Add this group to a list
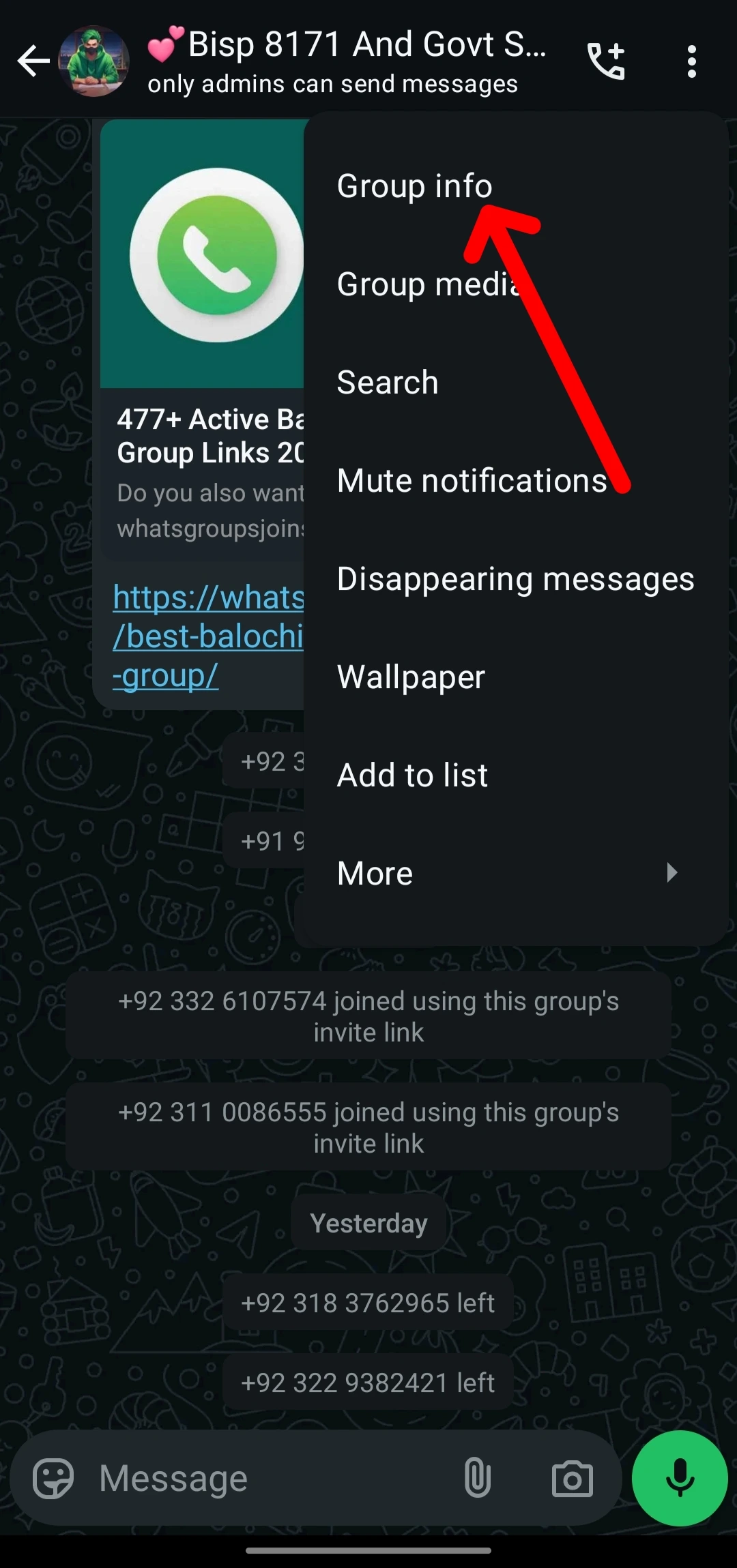 [x=411, y=774]
